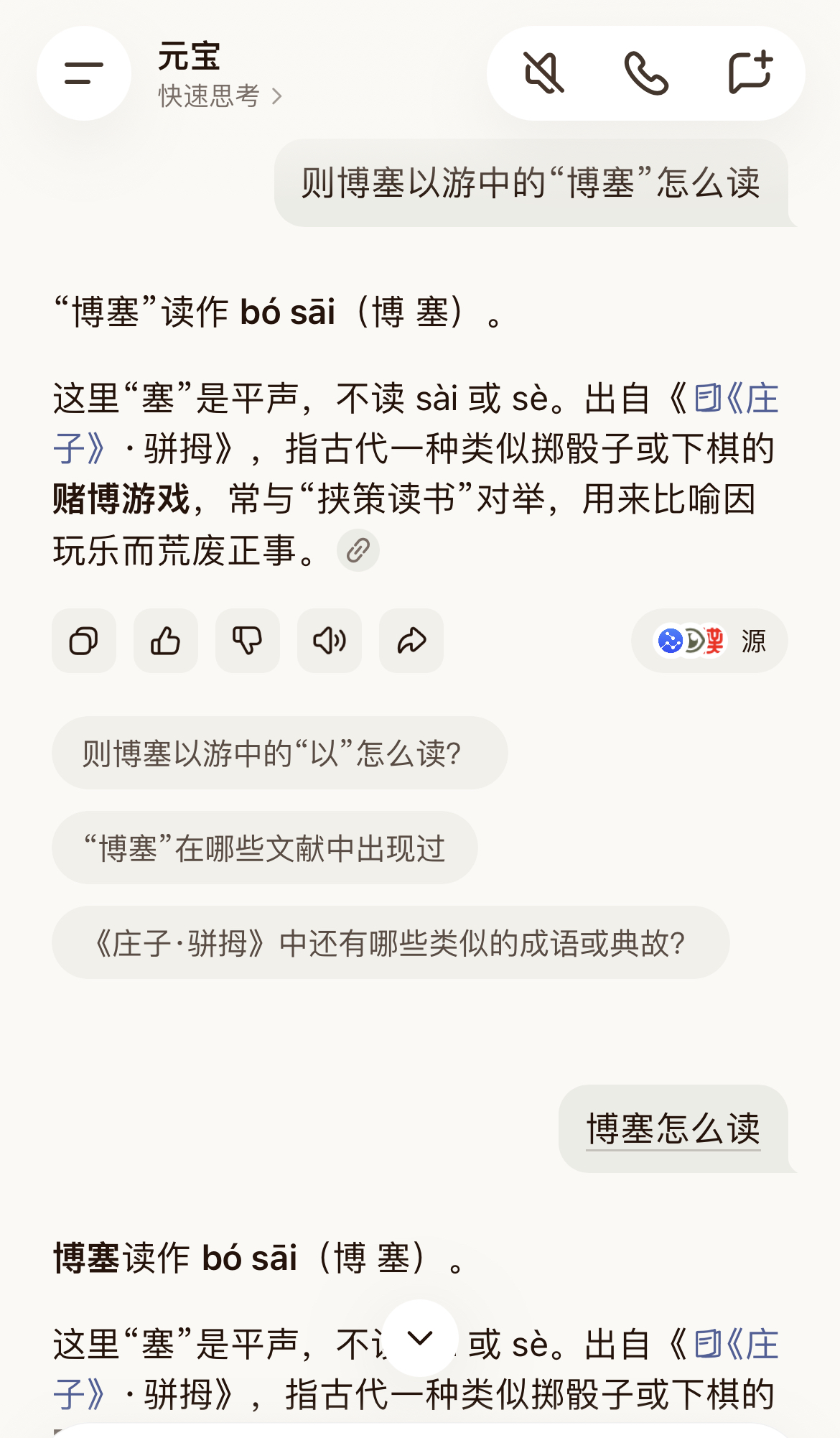Start a voice call with 元宝
The height and width of the screenshot is (1438, 840).
coord(646,73)
